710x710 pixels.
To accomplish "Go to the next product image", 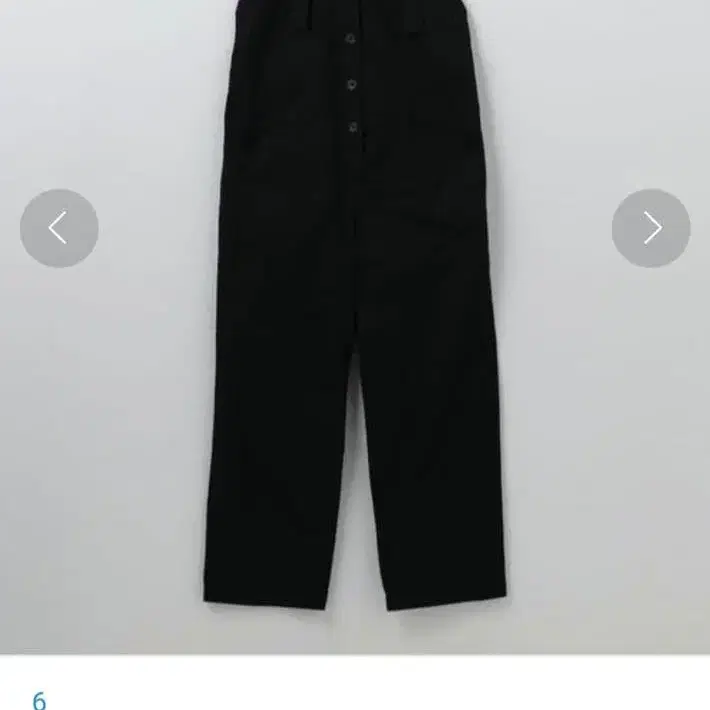I will tap(651, 228).
